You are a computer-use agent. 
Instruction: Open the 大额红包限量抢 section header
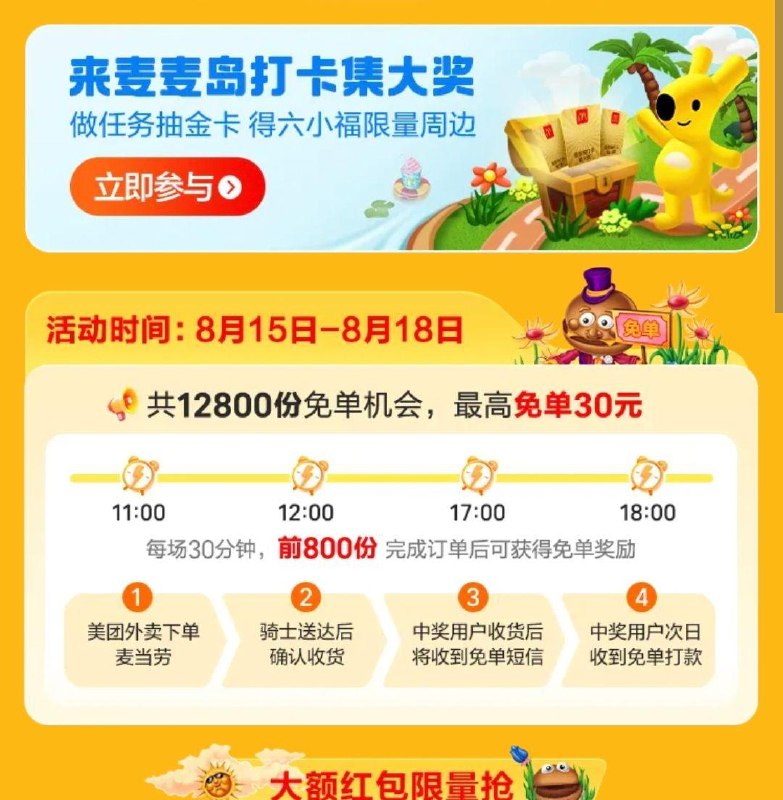click(389, 786)
